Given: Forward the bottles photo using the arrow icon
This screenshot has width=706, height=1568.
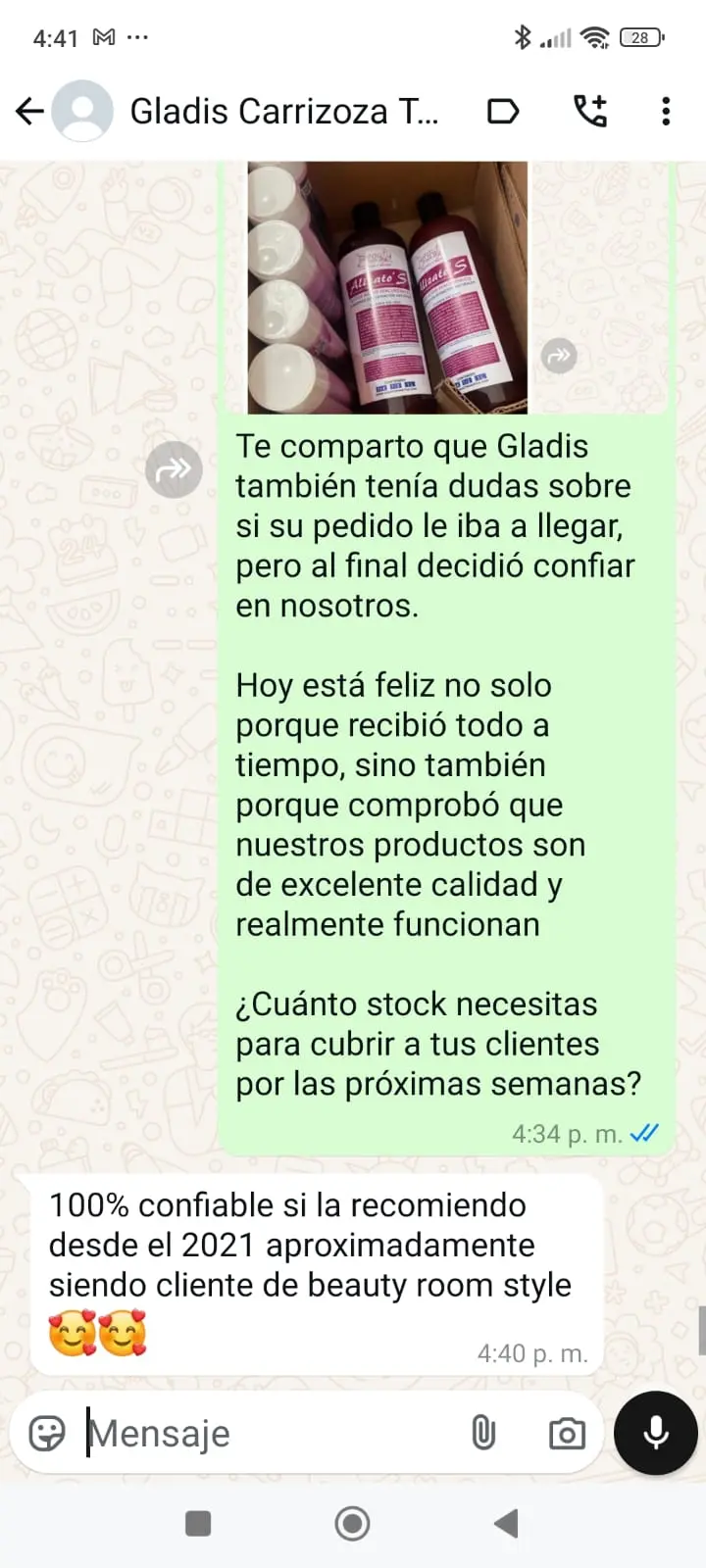Looking at the screenshot, I should click(559, 356).
